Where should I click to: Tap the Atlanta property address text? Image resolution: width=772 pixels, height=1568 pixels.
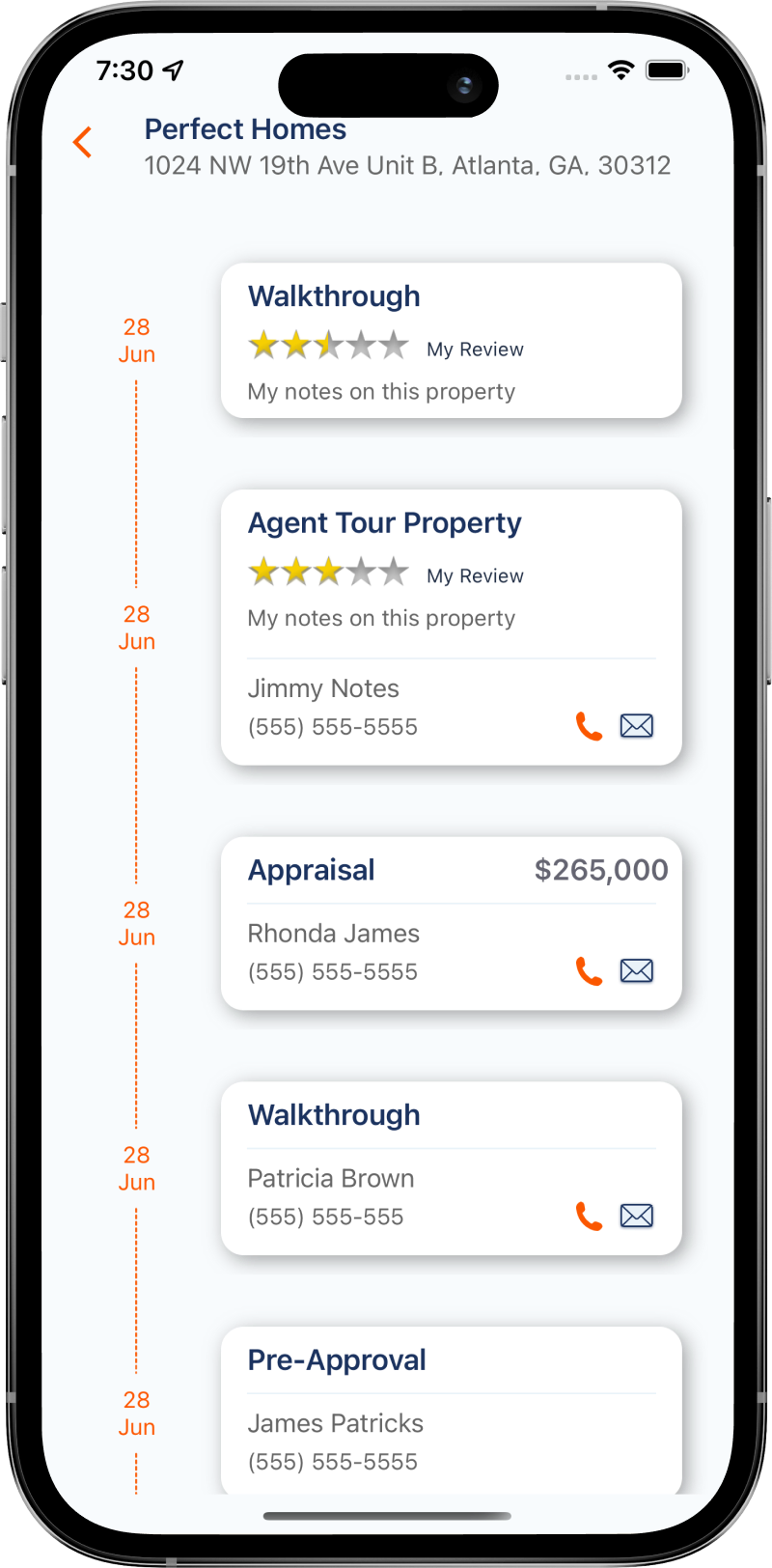click(x=407, y=165)
